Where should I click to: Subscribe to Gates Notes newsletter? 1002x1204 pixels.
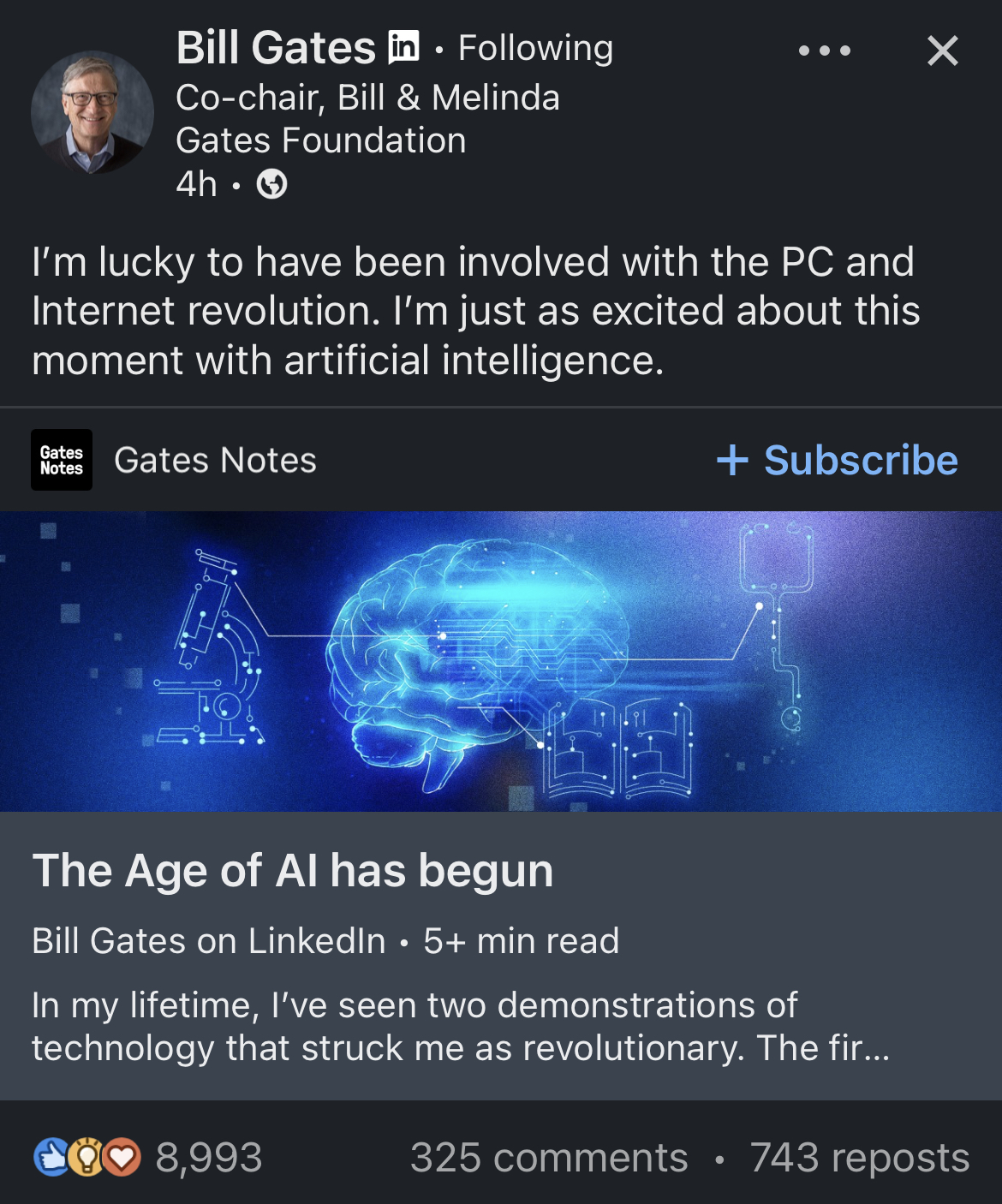pos(837,460)
